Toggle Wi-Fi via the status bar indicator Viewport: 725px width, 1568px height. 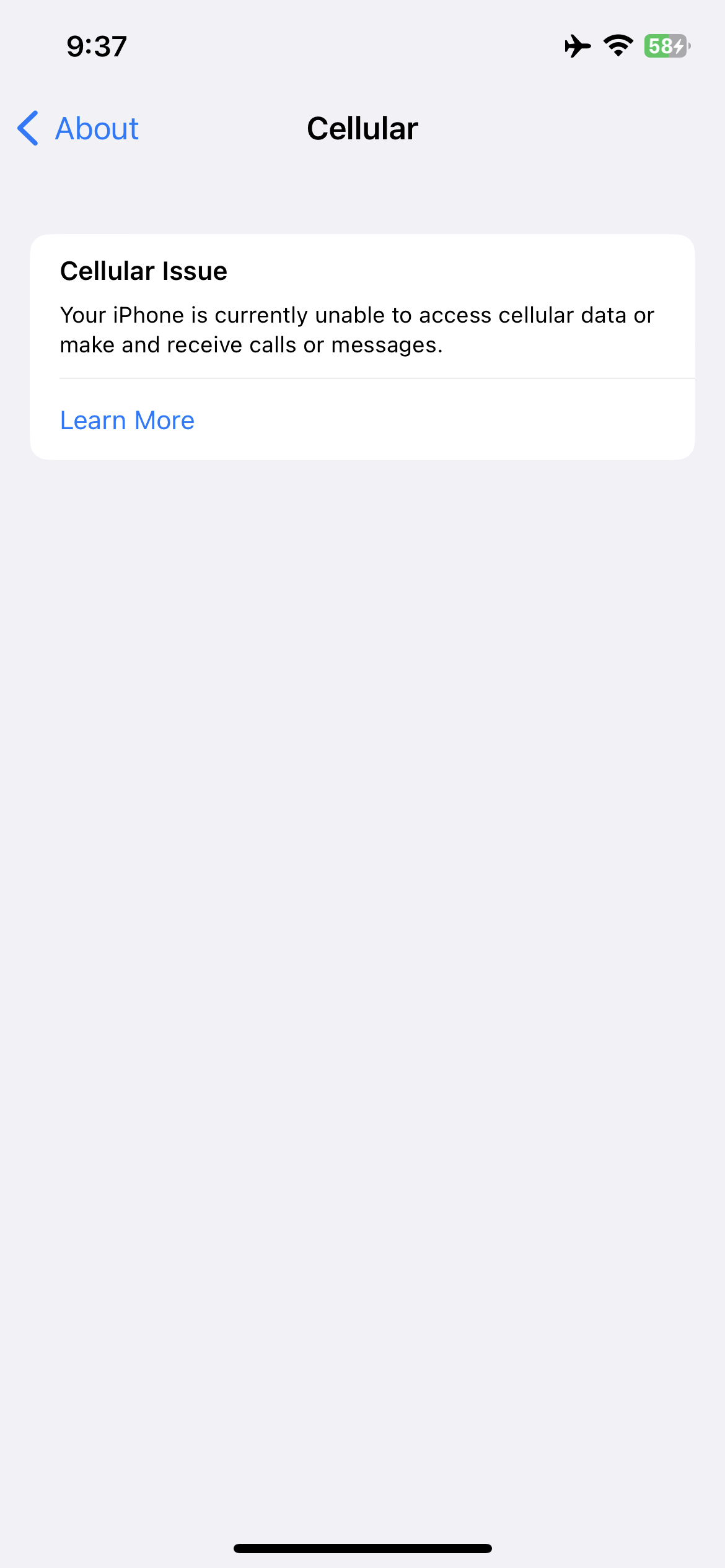coord(617,45)
